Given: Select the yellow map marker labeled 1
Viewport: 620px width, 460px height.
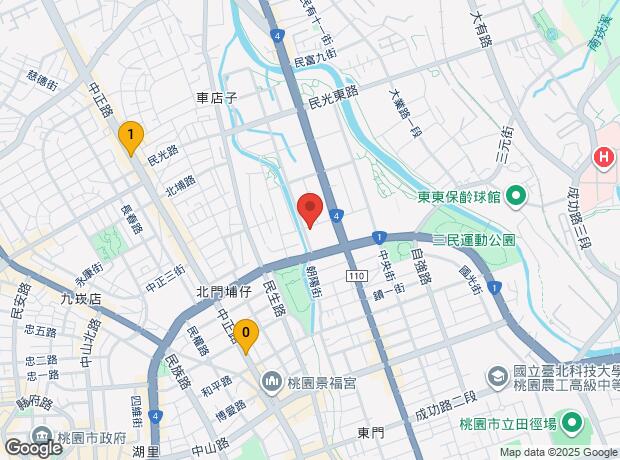Looking at the screenshot, I should 130,135.
